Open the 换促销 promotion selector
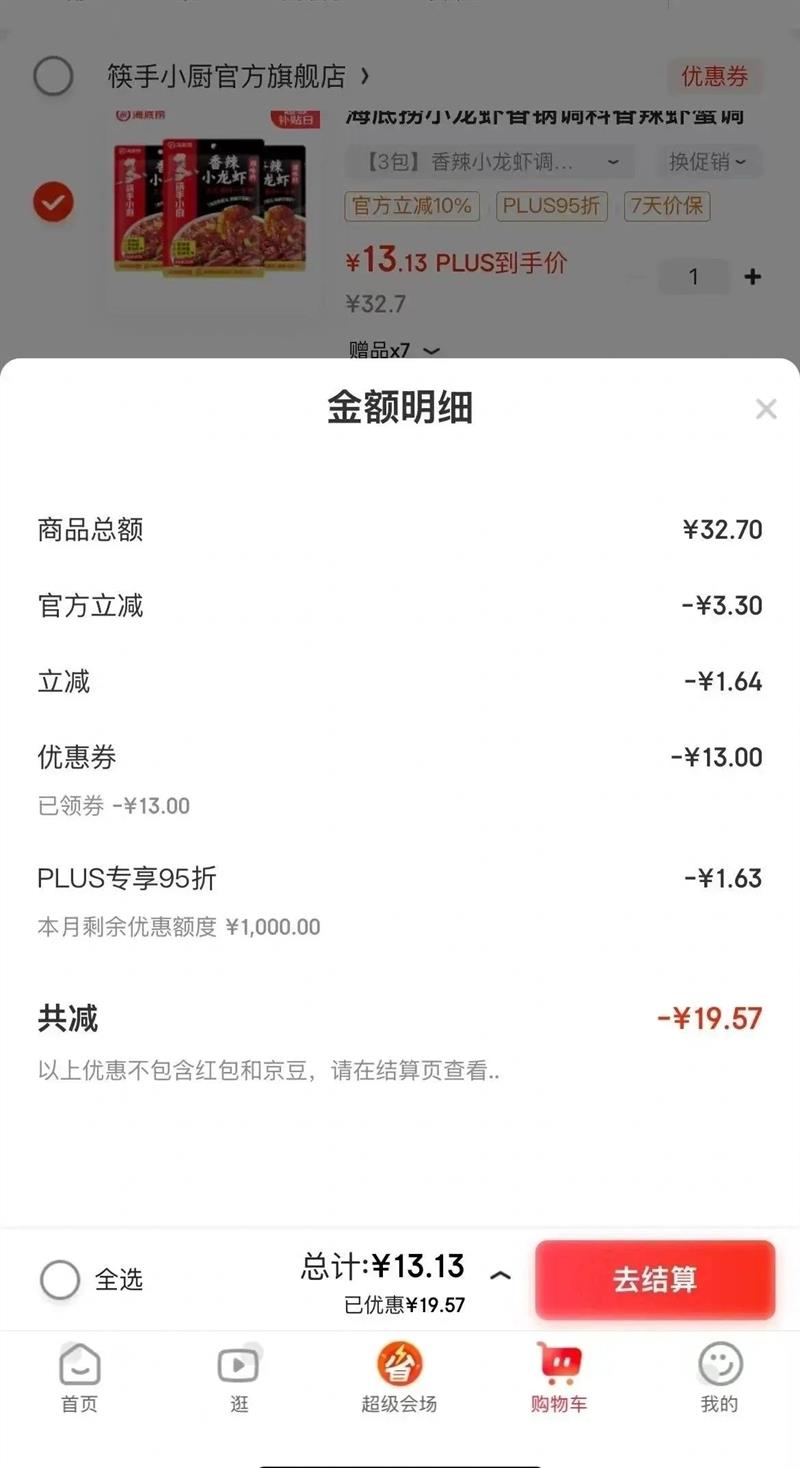 (x=708, y=162)
